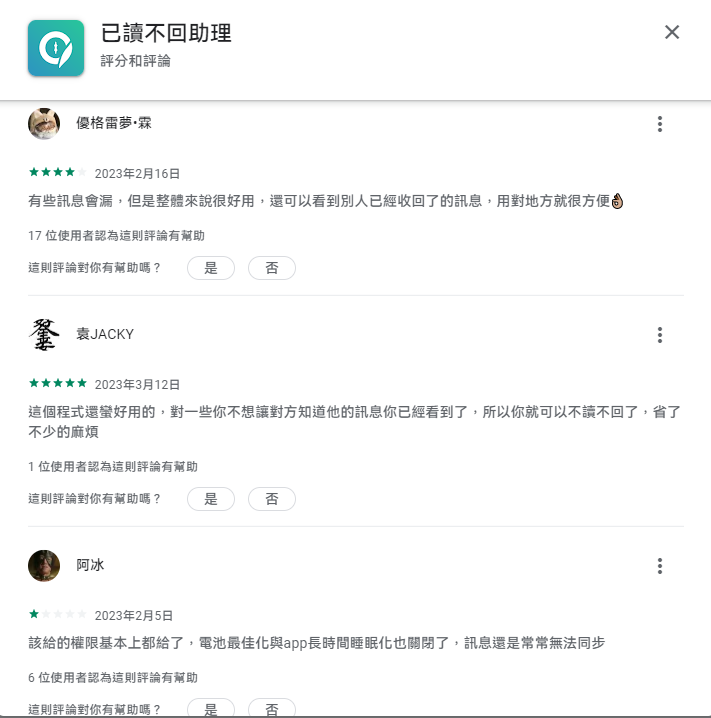Mark 優格雷夢•霖's review as not helpful (否)

[272, 268]
